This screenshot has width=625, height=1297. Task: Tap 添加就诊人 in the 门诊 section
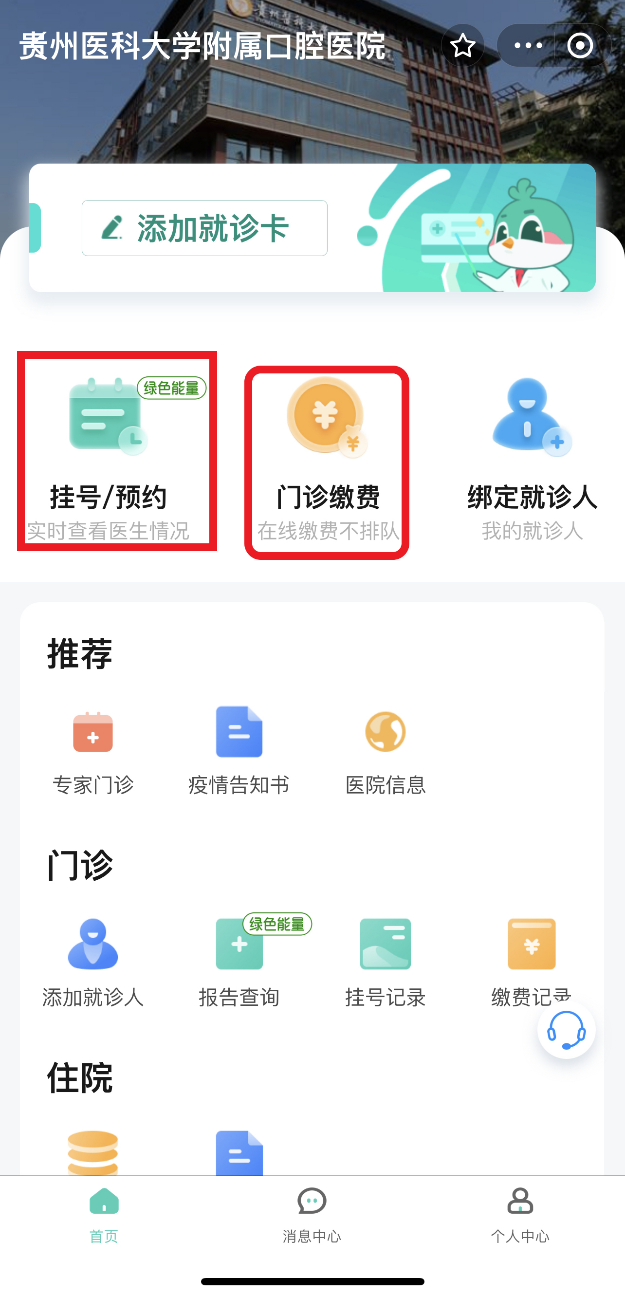93,964
